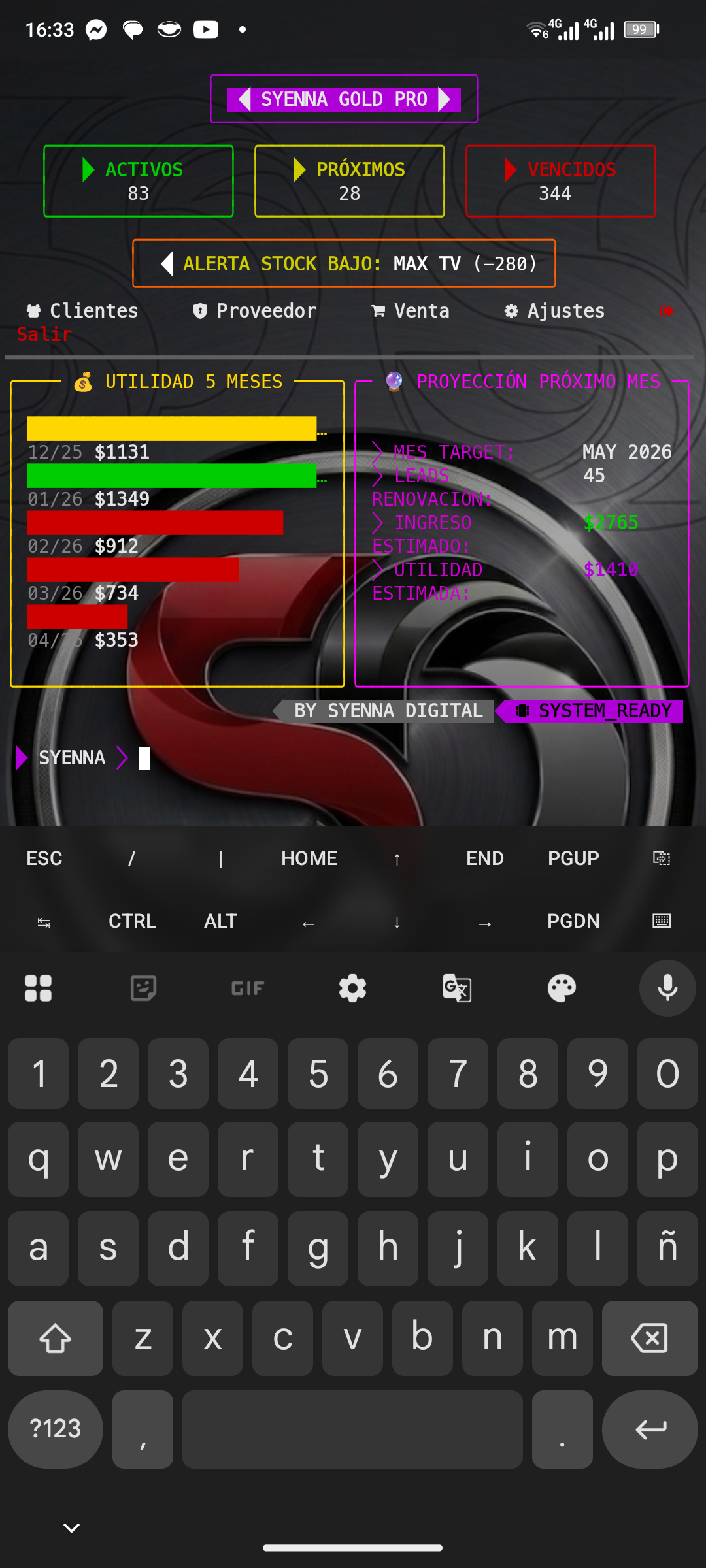The image size is (706, 1568).
Task: Tap the HOME extra key
Action: point(309,858)
